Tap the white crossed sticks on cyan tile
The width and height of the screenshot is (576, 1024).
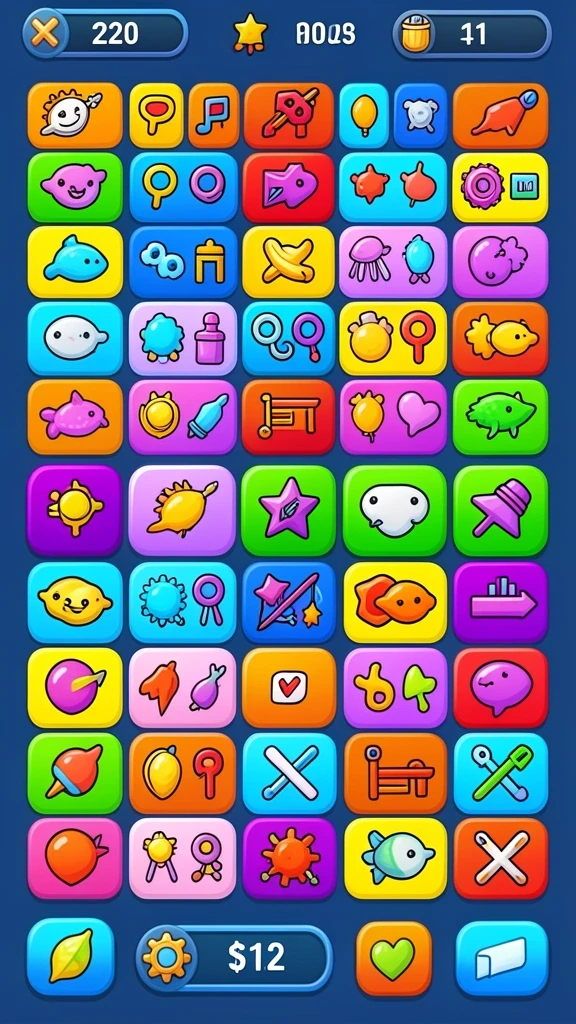(x=289, y=773)
